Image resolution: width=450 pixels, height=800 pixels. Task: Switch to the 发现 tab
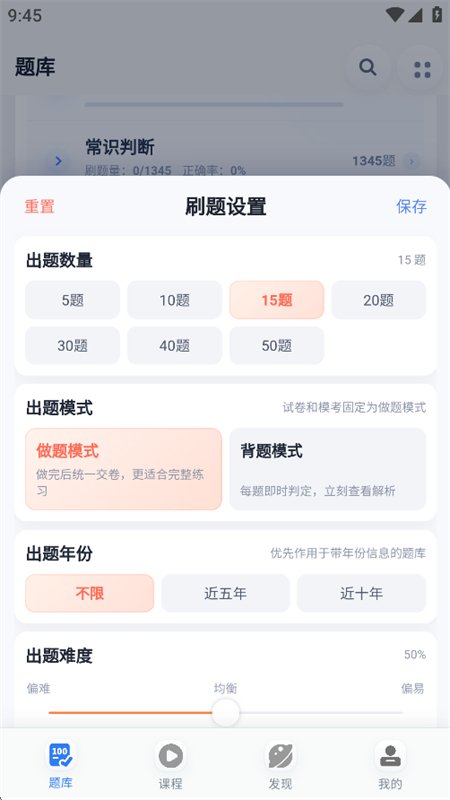(x=281, y=766)
